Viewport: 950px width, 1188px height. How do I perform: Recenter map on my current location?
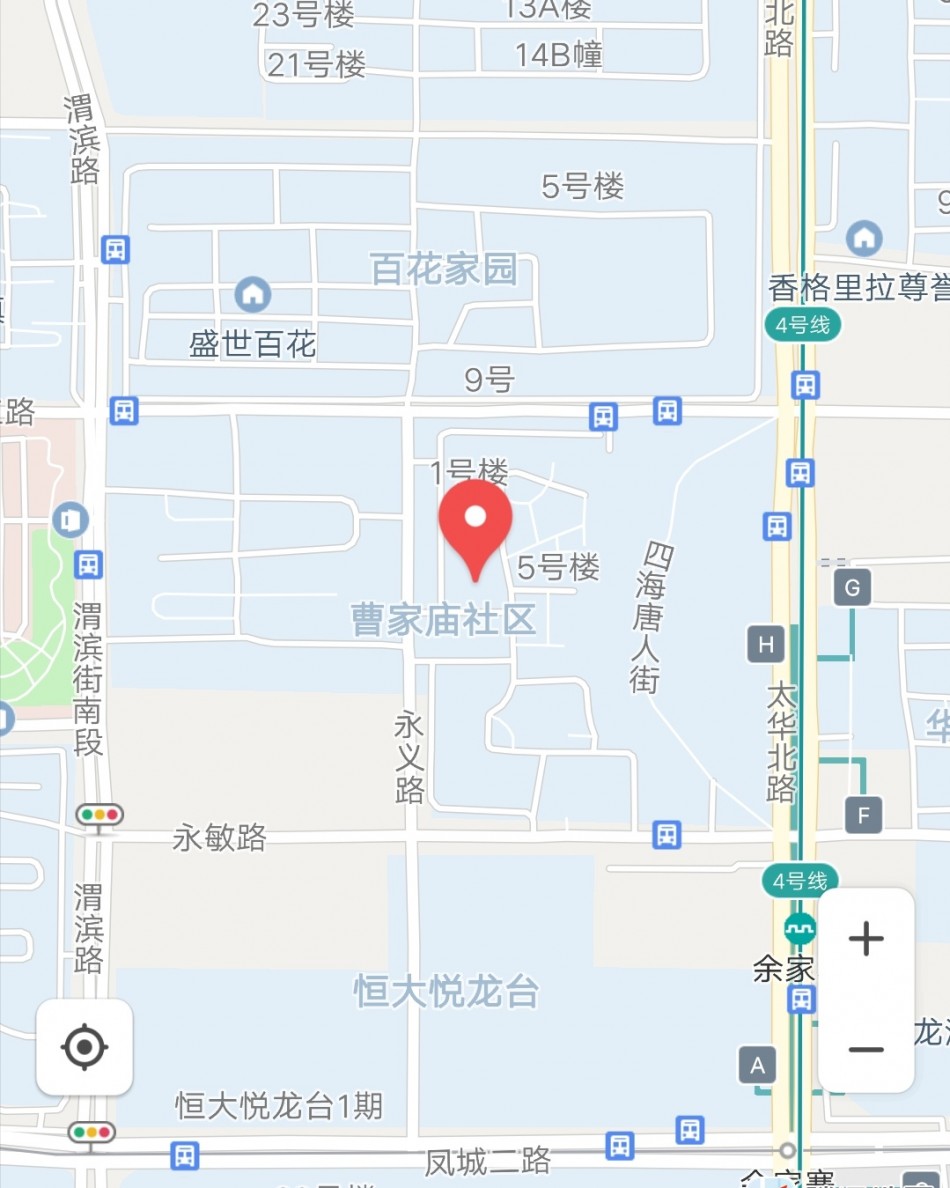coord(85,1047)
